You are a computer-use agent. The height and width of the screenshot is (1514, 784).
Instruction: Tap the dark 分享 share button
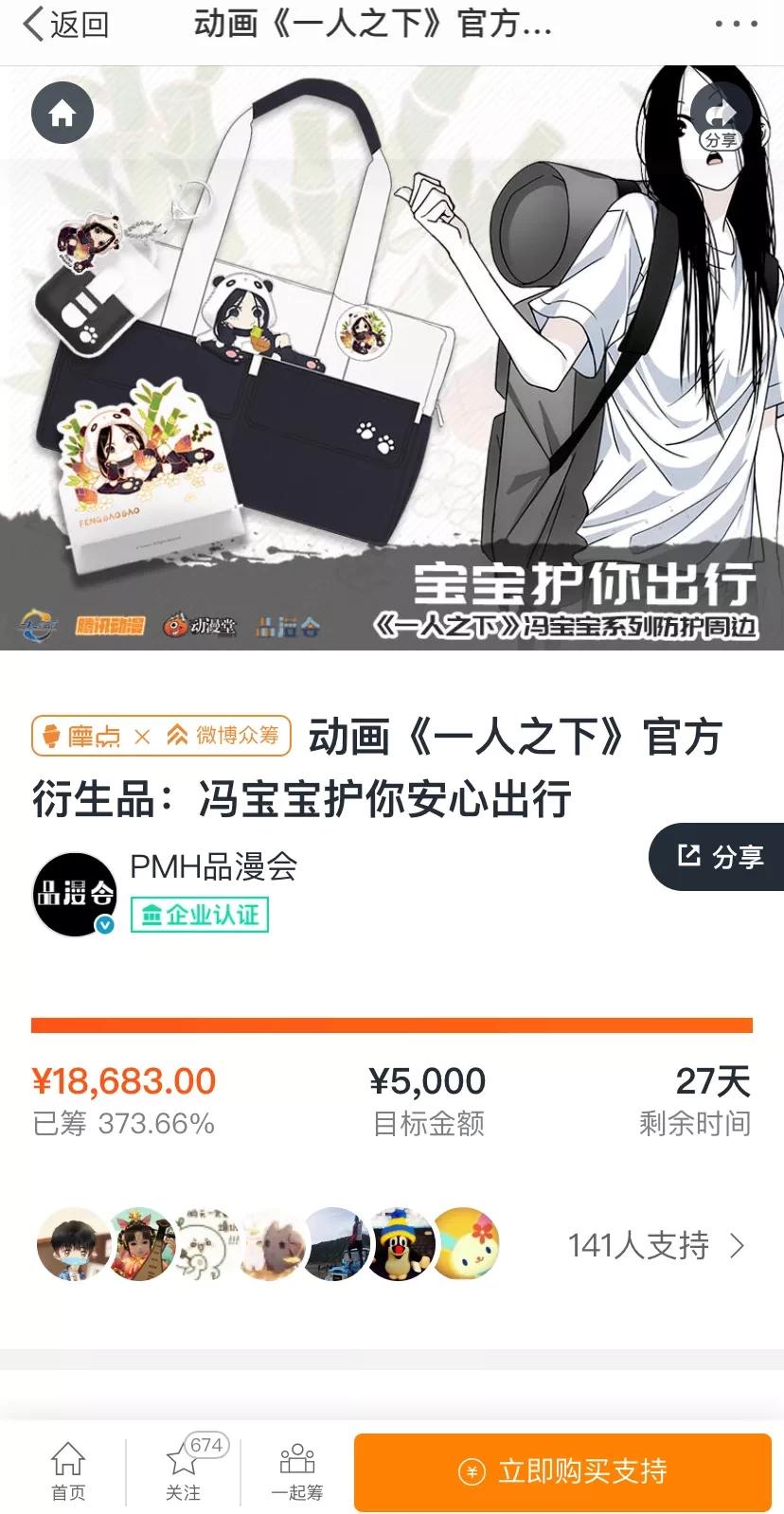pyautogui.click(x=719, y=857)
